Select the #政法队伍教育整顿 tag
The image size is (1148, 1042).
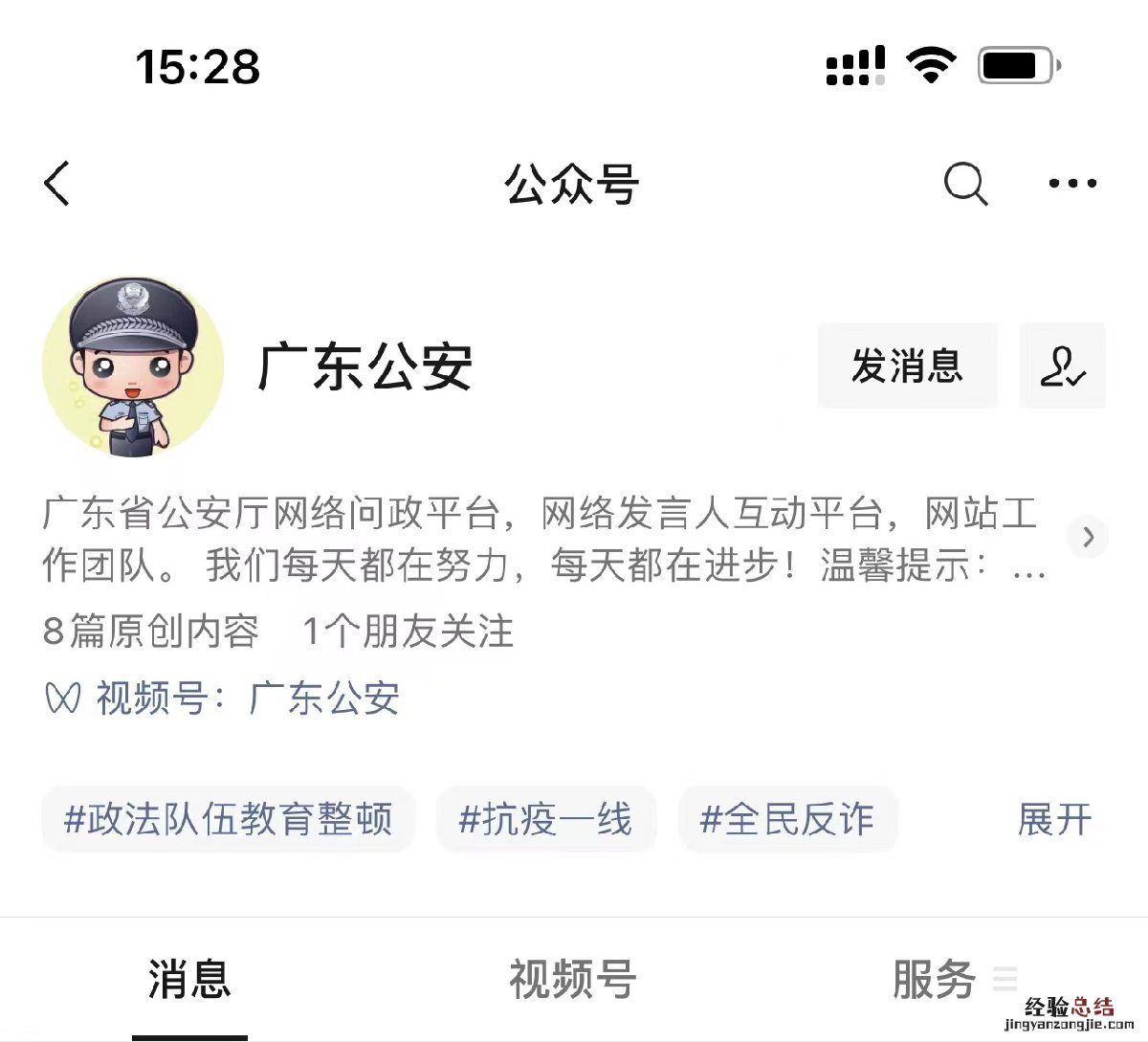228,819
